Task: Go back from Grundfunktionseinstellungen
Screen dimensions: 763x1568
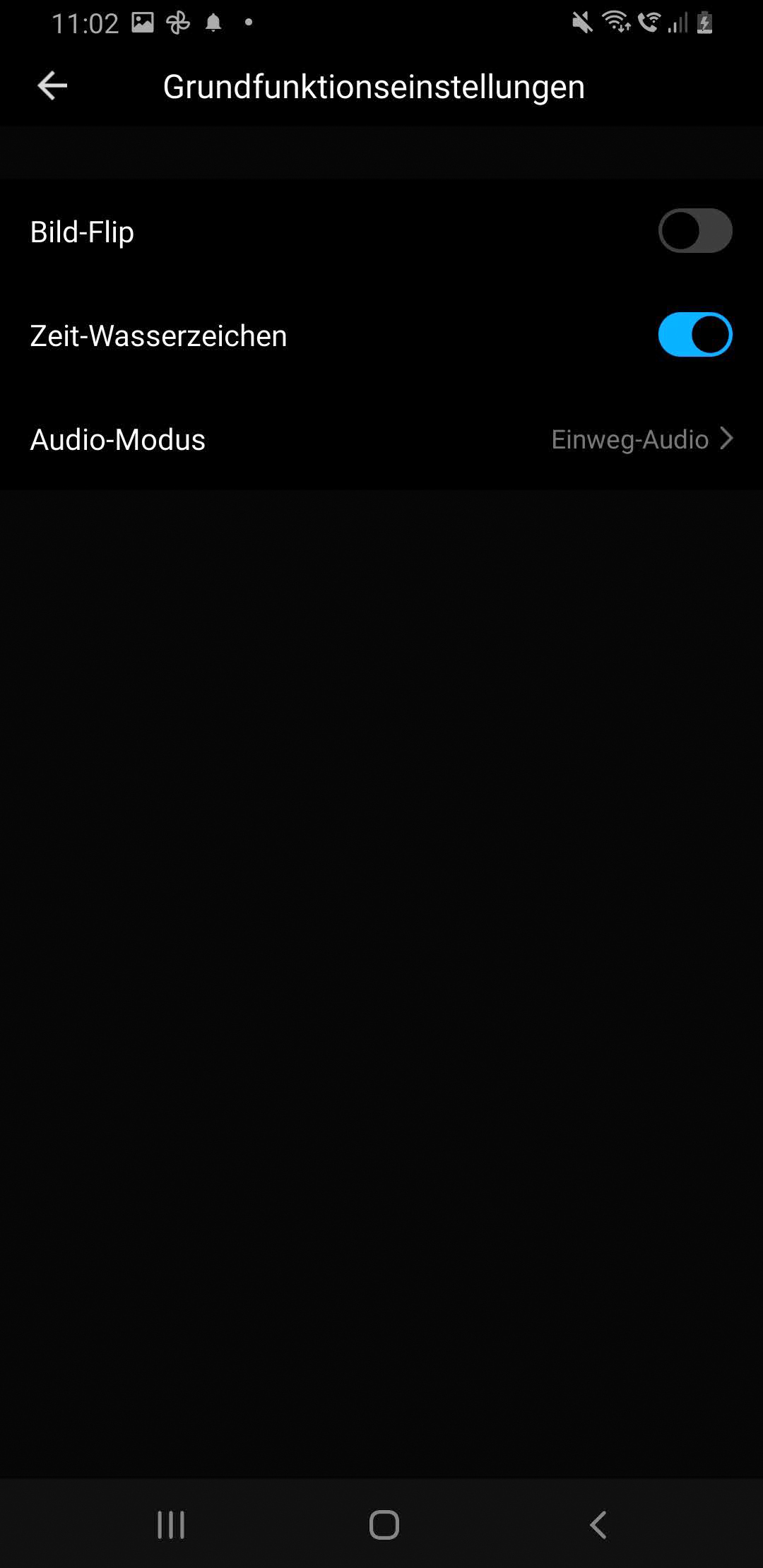Action: point(52,86)
